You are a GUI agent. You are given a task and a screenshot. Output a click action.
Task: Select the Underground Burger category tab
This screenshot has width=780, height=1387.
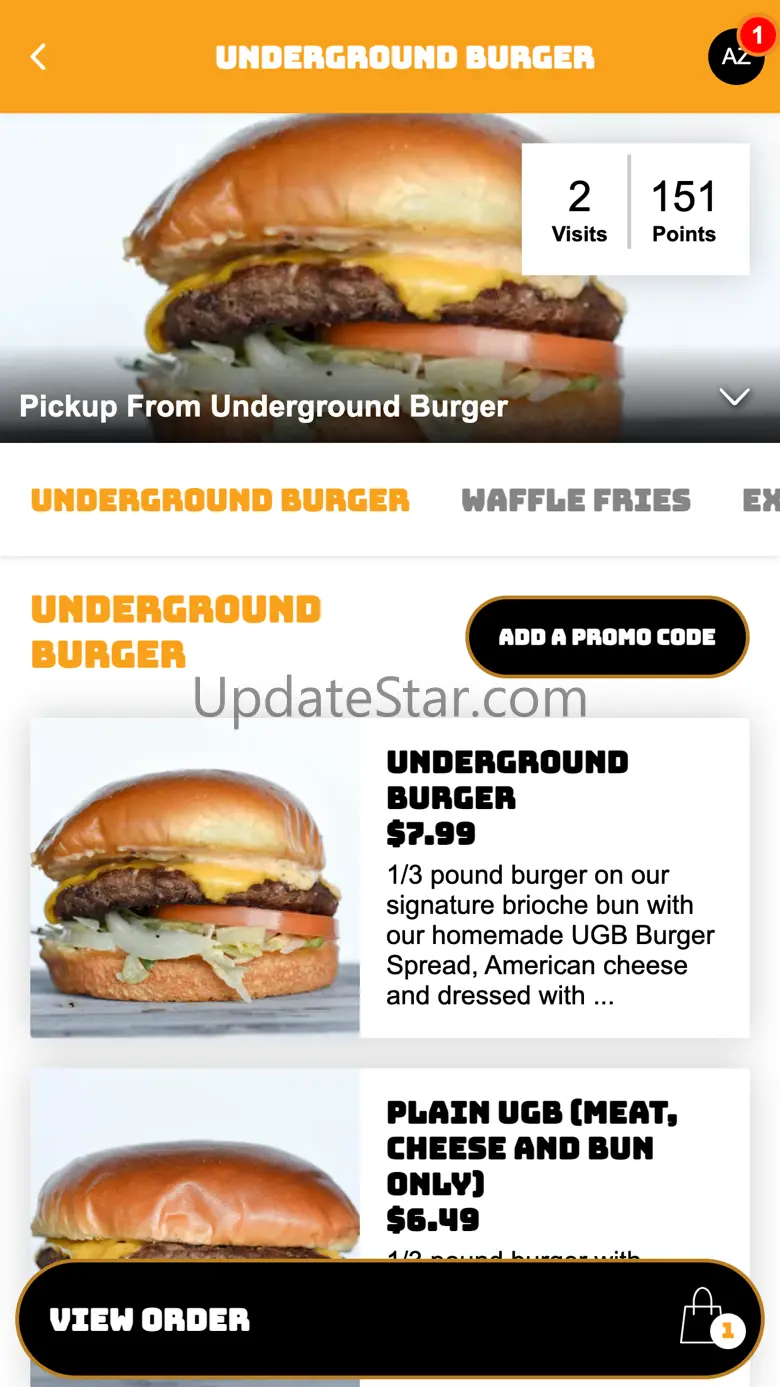(x=220, y=500)
